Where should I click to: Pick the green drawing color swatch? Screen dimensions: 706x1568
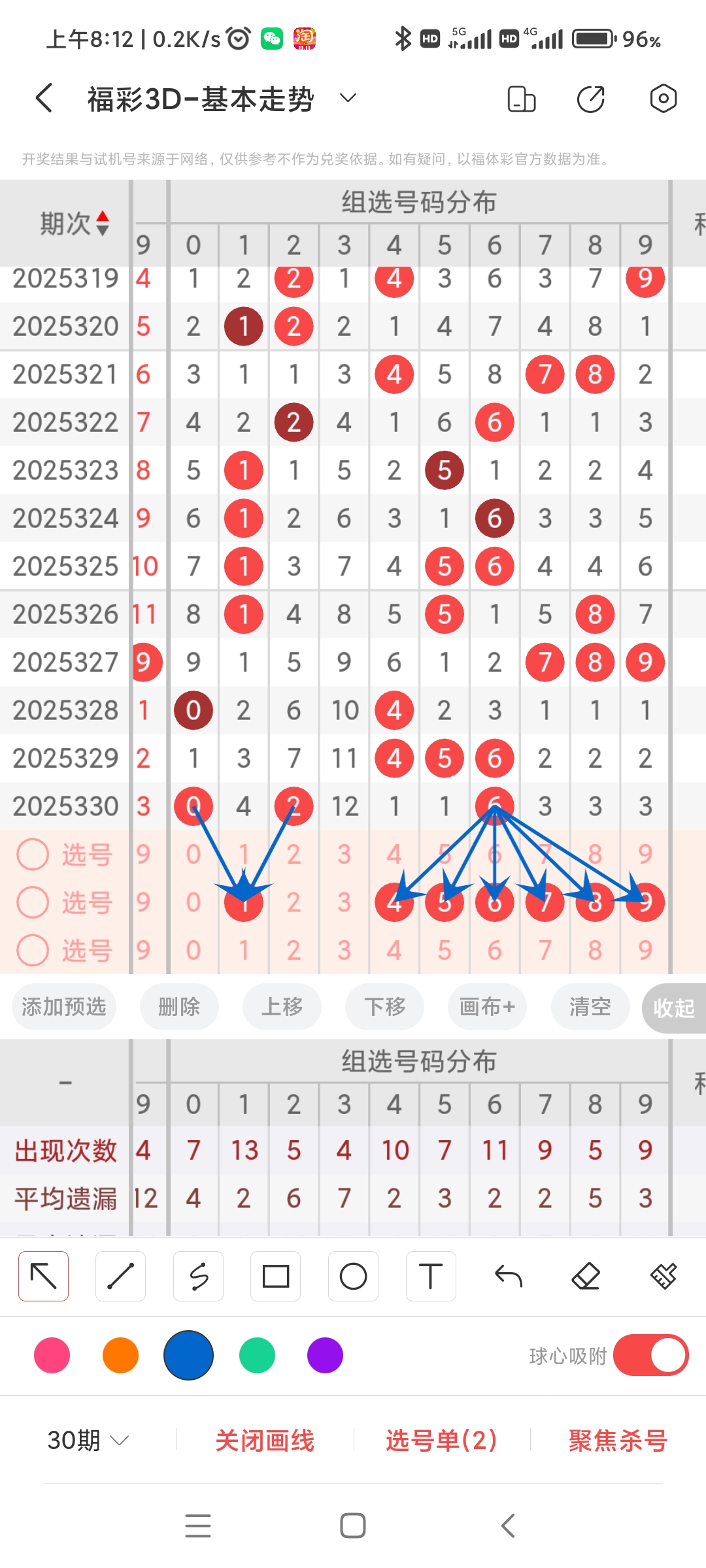point(257,1356)
